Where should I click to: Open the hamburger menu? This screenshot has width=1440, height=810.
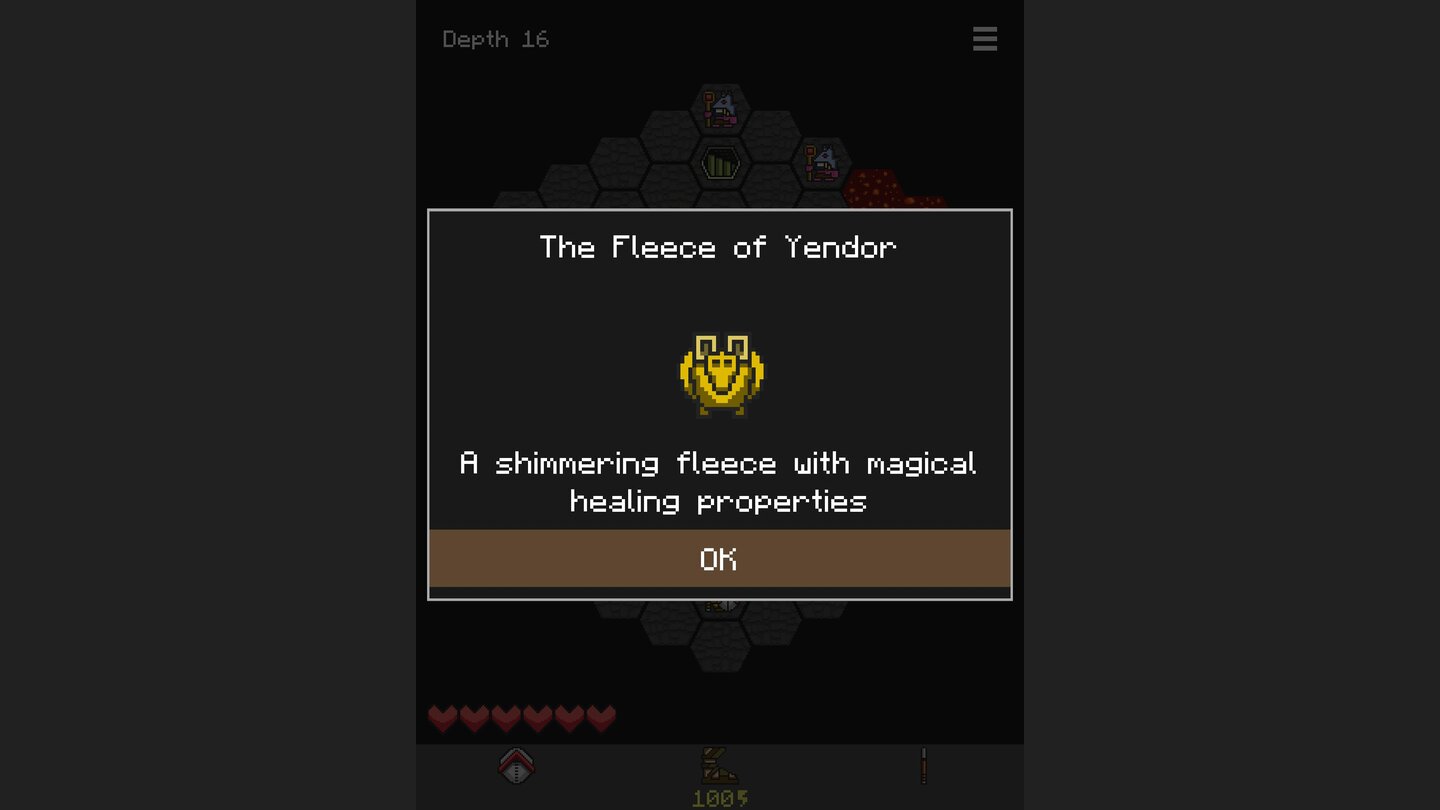[x=984, y=39]
